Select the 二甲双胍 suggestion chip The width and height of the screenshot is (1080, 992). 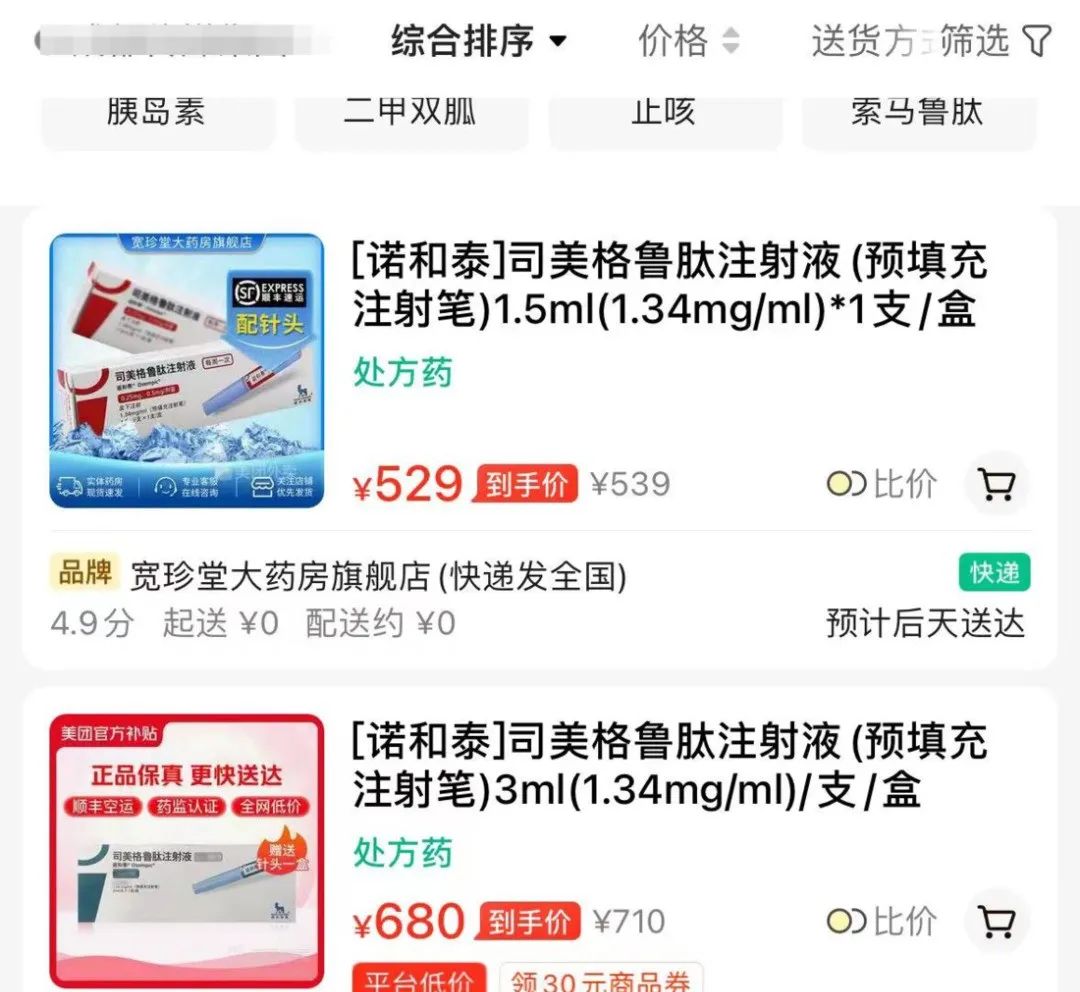coord(410,111)
